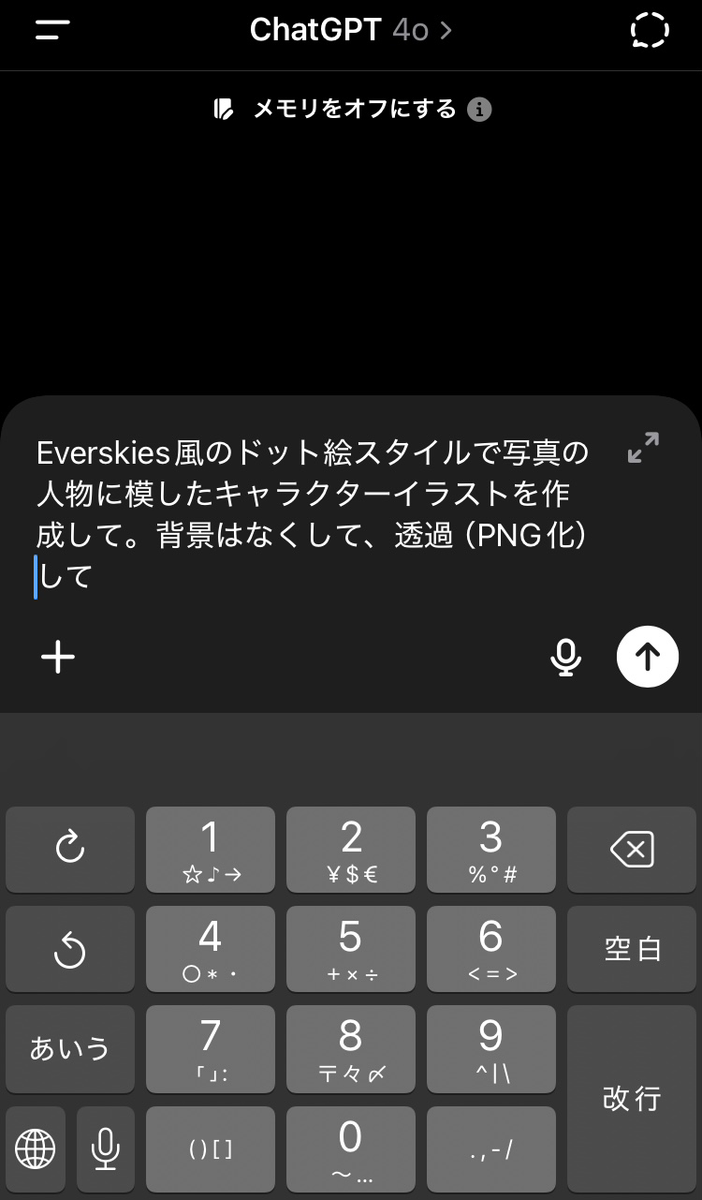Viewport: 702px width, 1200px height.
Task: Type the number 5 key
Action: [x=350, y=948]
